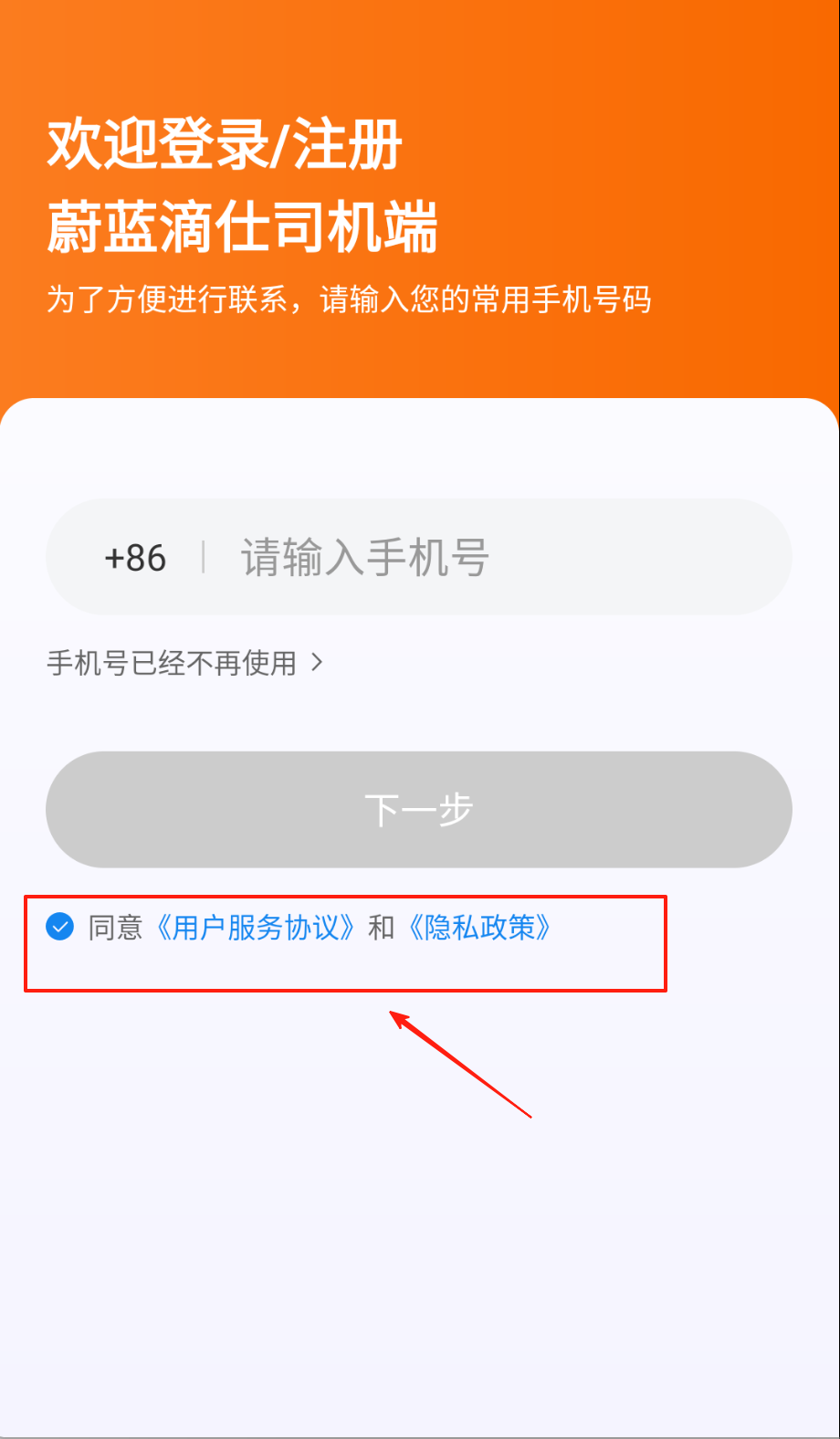Image resolution: width=840 pixels, height=1439 pixels.
Task: Tap the phone number input field
Action: point(493,557)
